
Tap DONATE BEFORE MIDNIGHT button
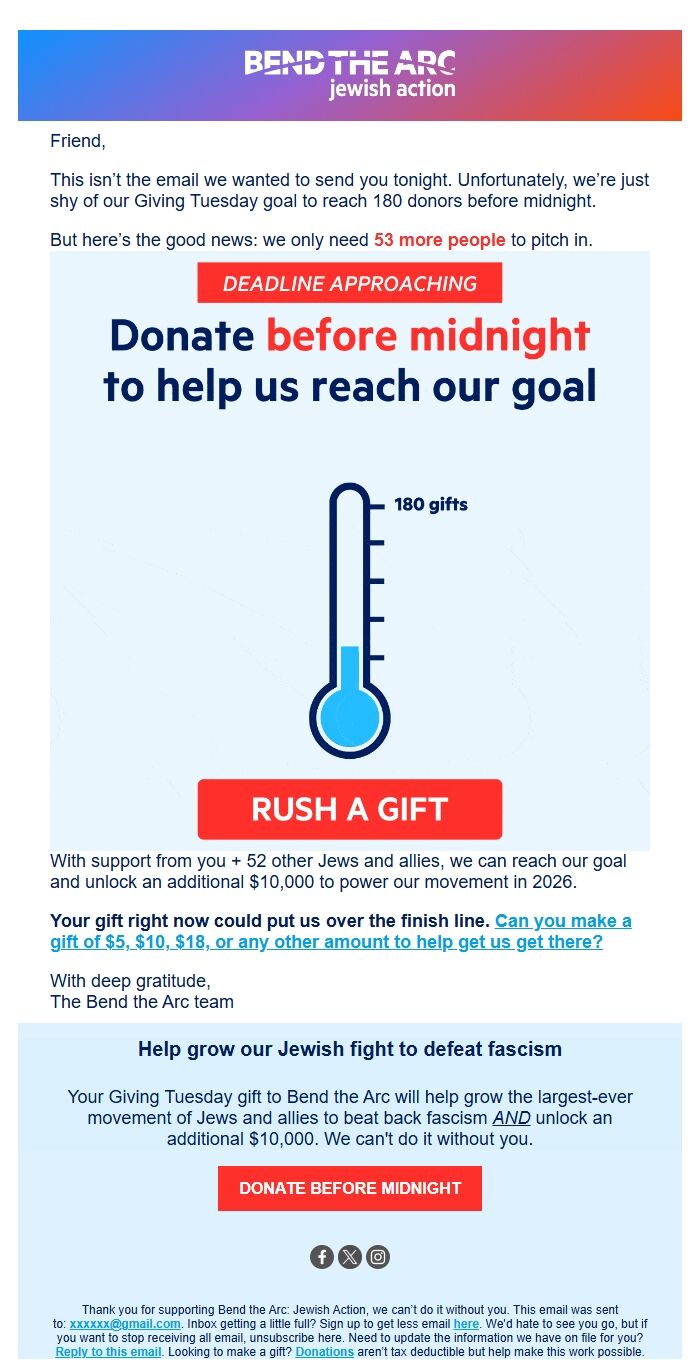[349, 1188]
